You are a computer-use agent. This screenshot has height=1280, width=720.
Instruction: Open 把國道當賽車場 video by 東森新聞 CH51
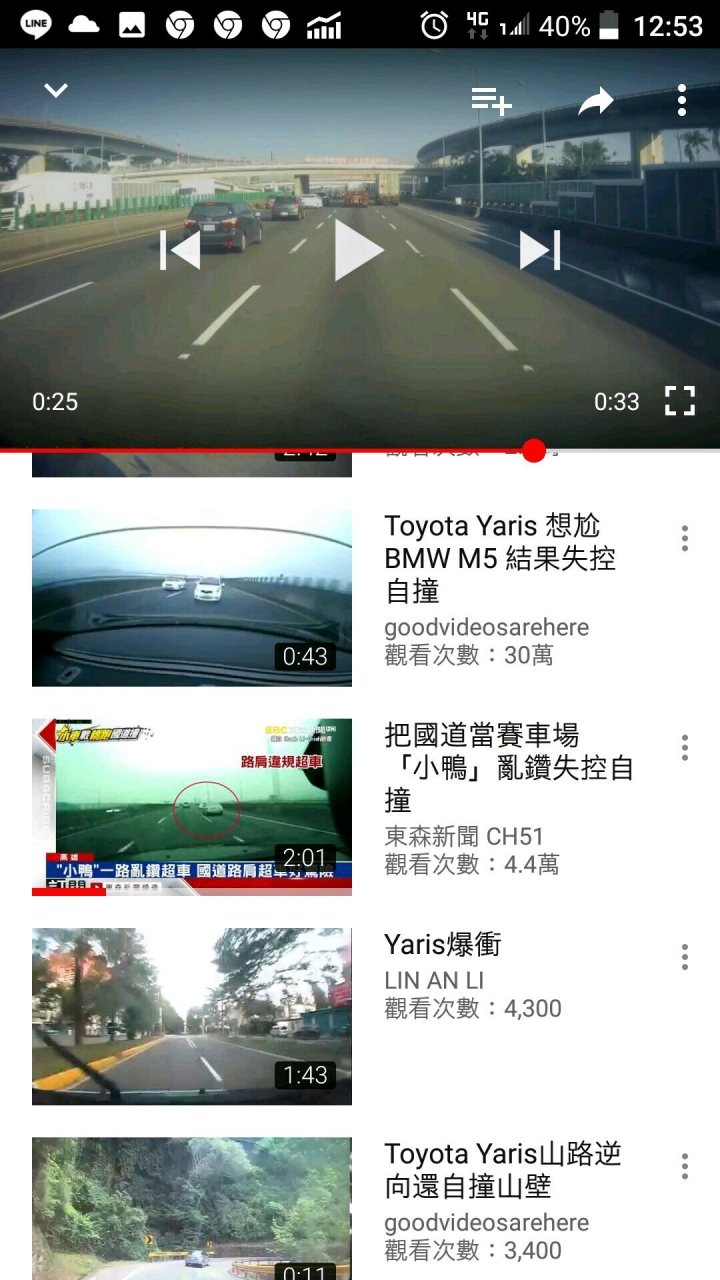(x=192, y=806)
